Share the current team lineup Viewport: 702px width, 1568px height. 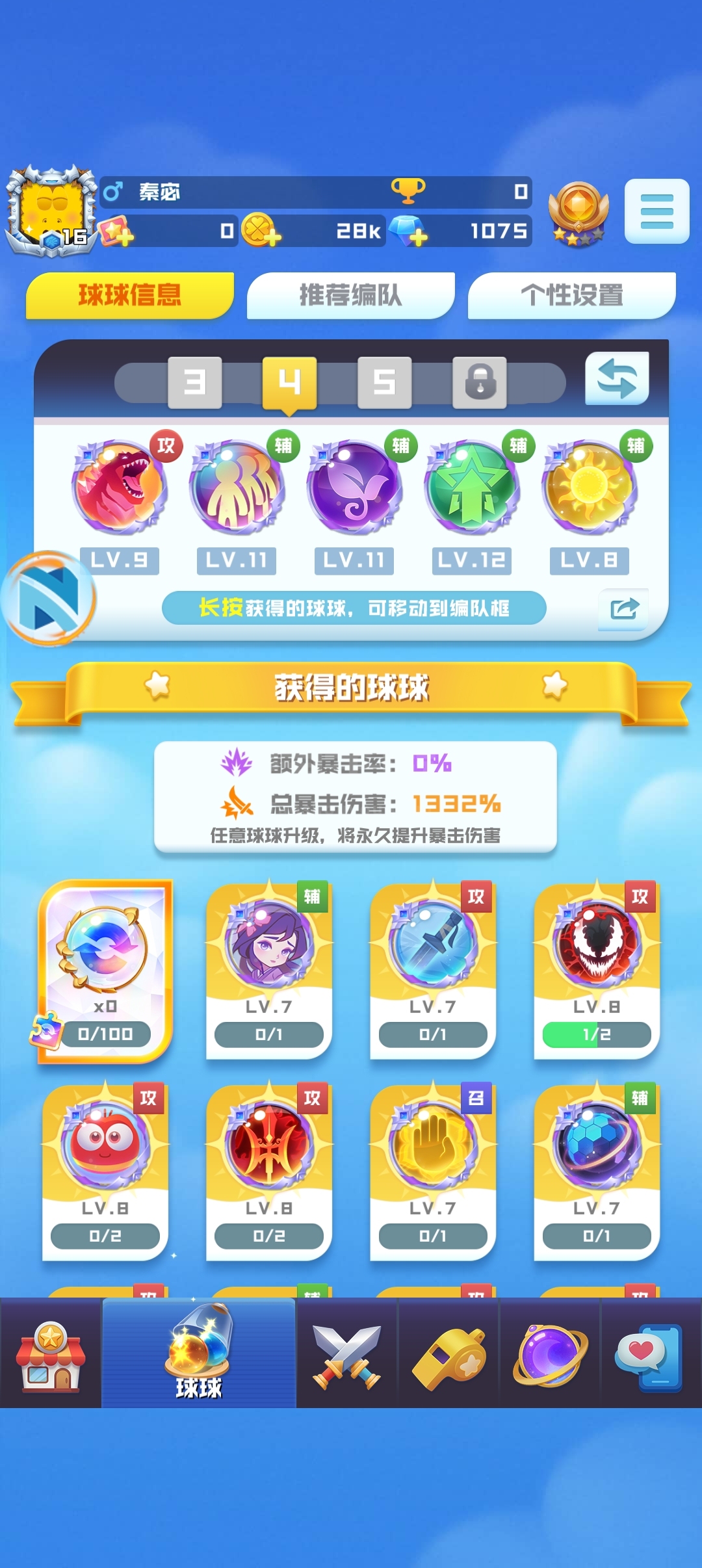click(624, 609)
